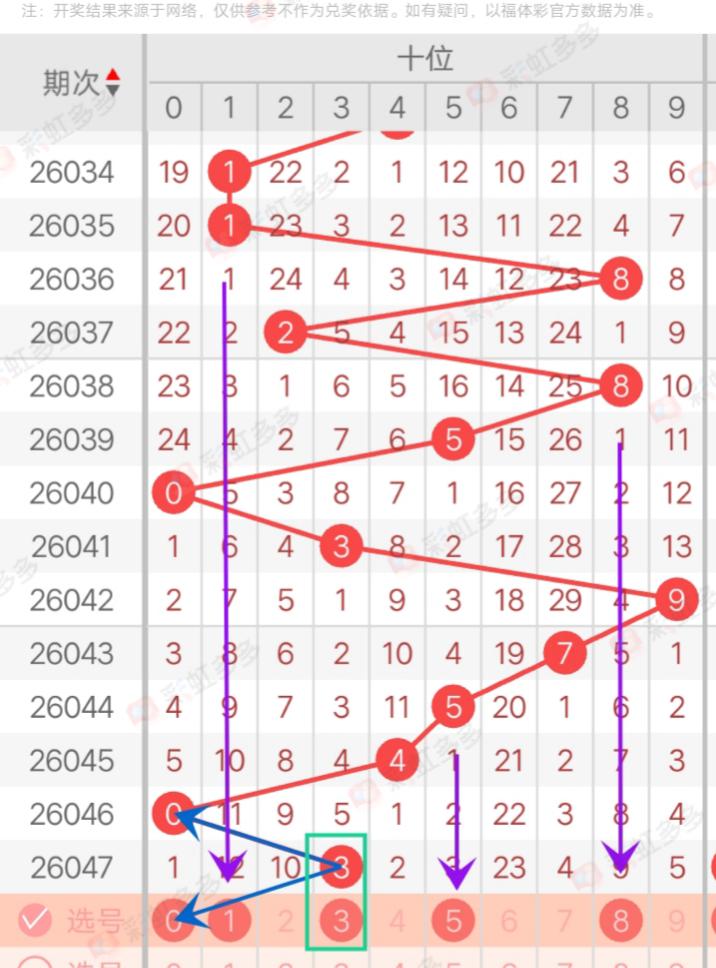
Task: Select number 6 in 选号 row
Action: [x=509, y=920]
